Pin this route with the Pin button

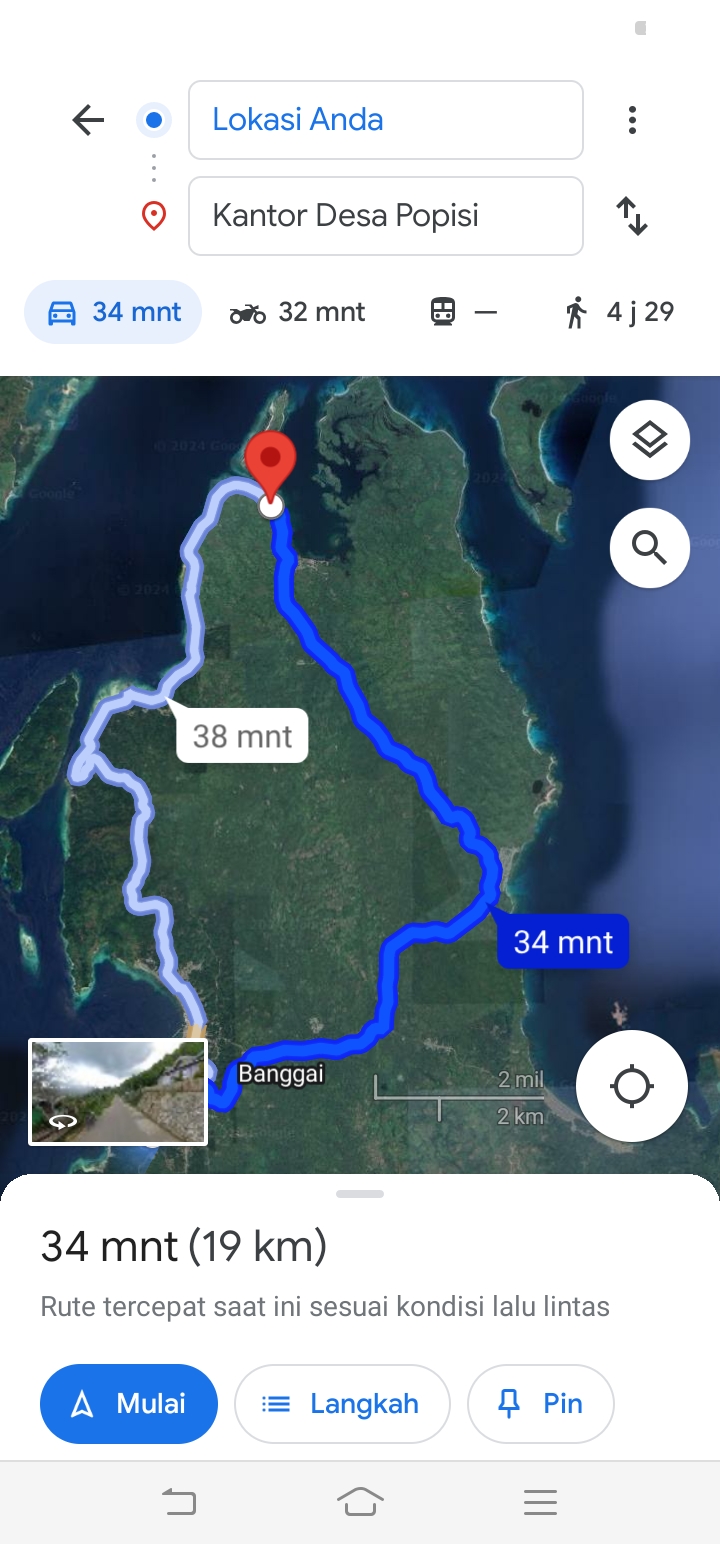pos(540,1404)
